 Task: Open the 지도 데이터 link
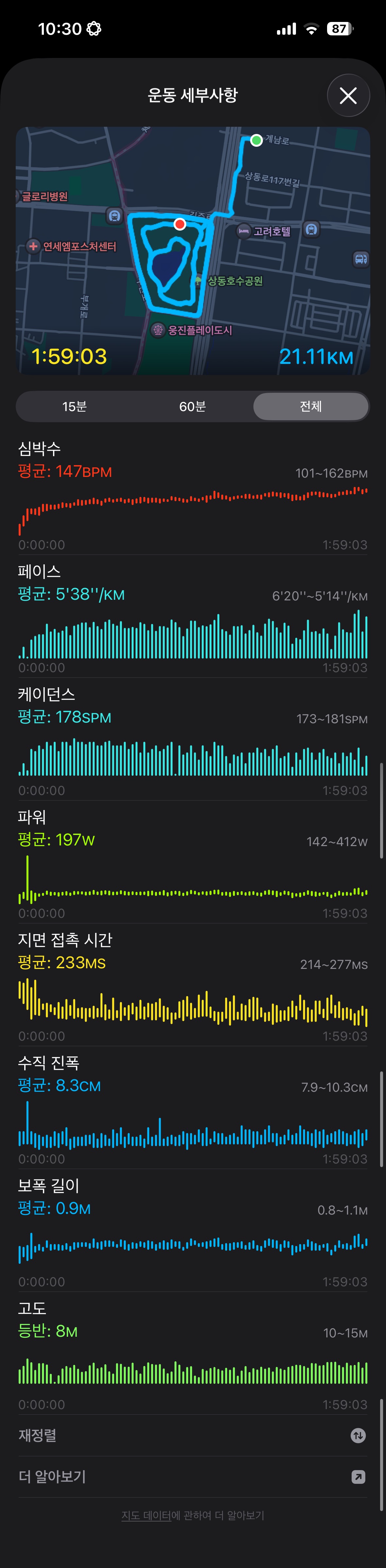point(146,1515)
